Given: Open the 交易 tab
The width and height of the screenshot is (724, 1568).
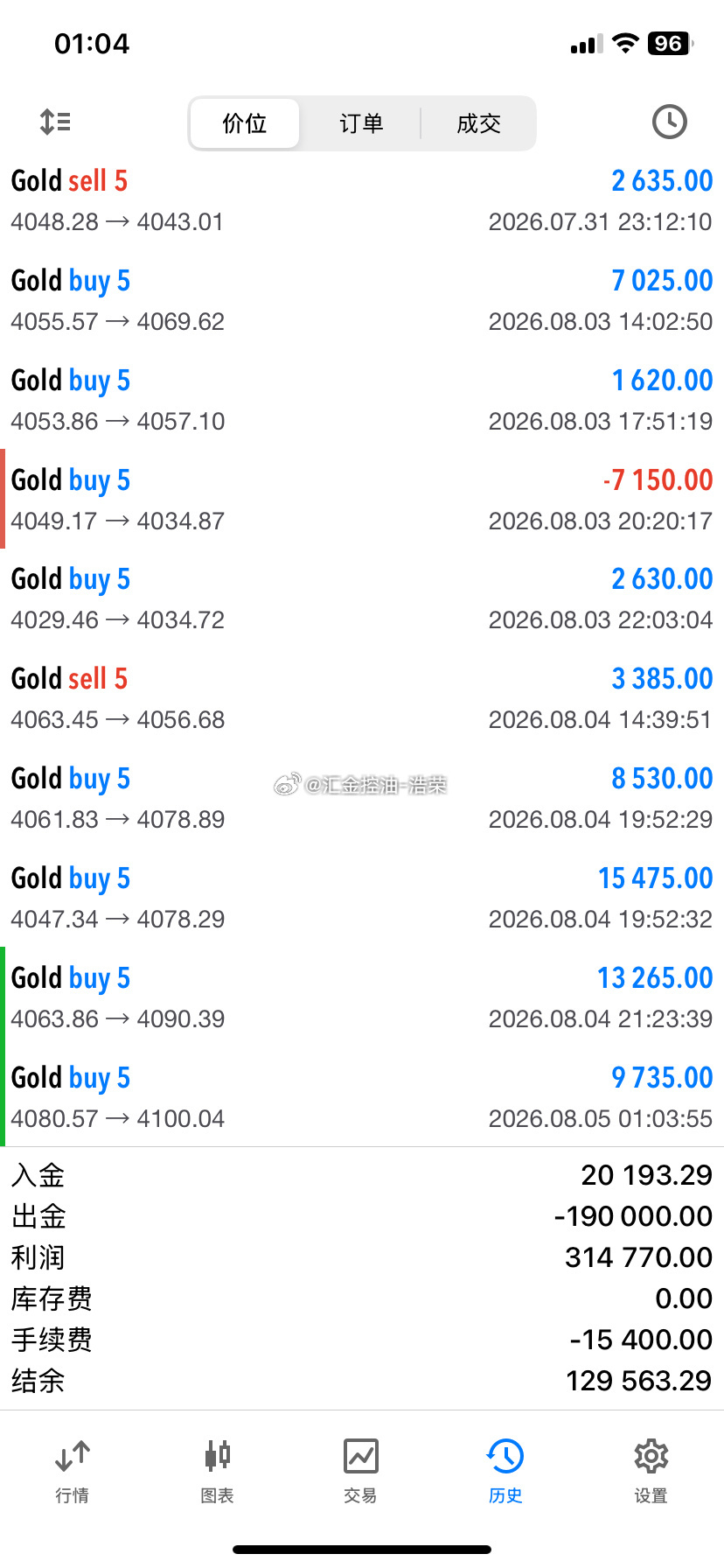Looking at the screenshot, I should [361, 1472].
